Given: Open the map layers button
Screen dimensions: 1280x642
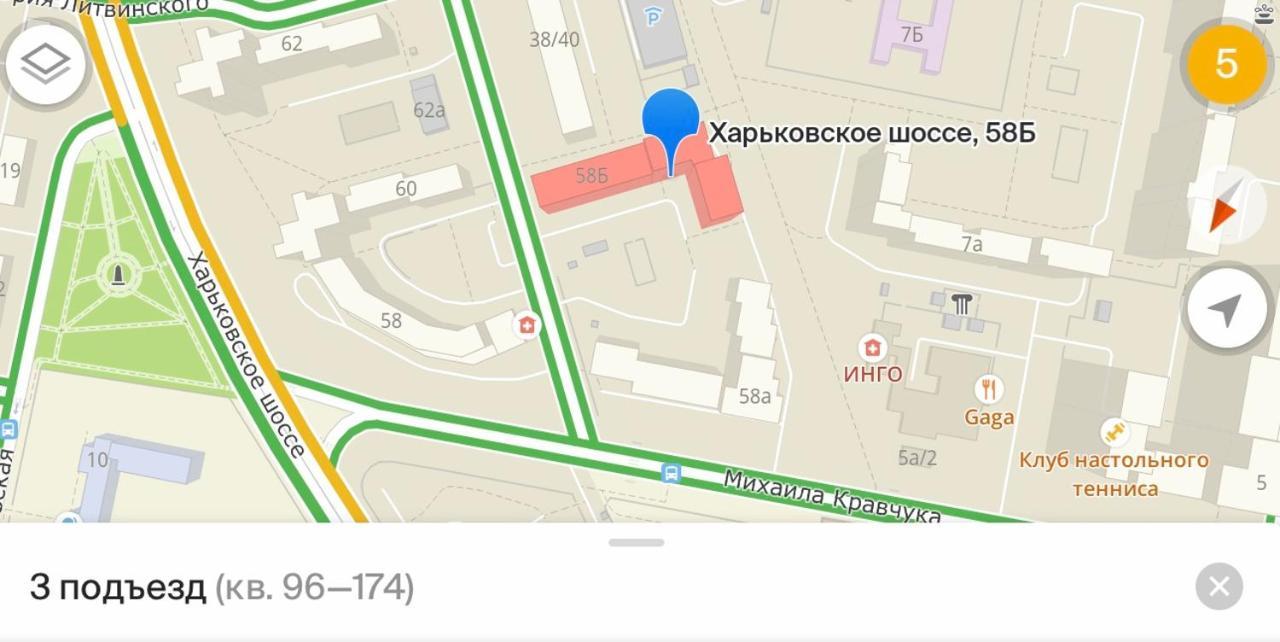Looking at the screenshot, I should (x=46, y=66).
